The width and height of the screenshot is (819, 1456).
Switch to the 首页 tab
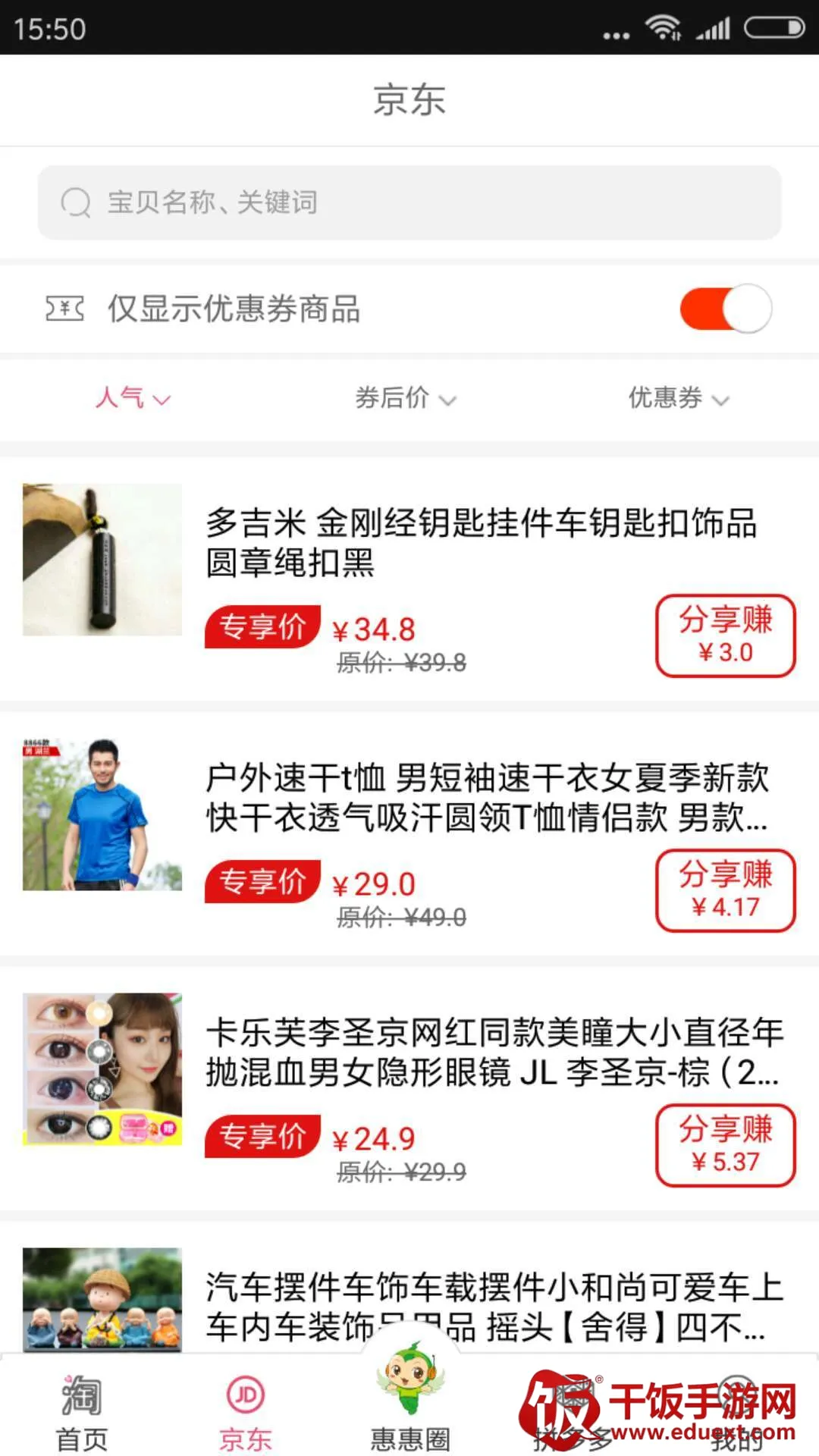[x=82, y=1412]
